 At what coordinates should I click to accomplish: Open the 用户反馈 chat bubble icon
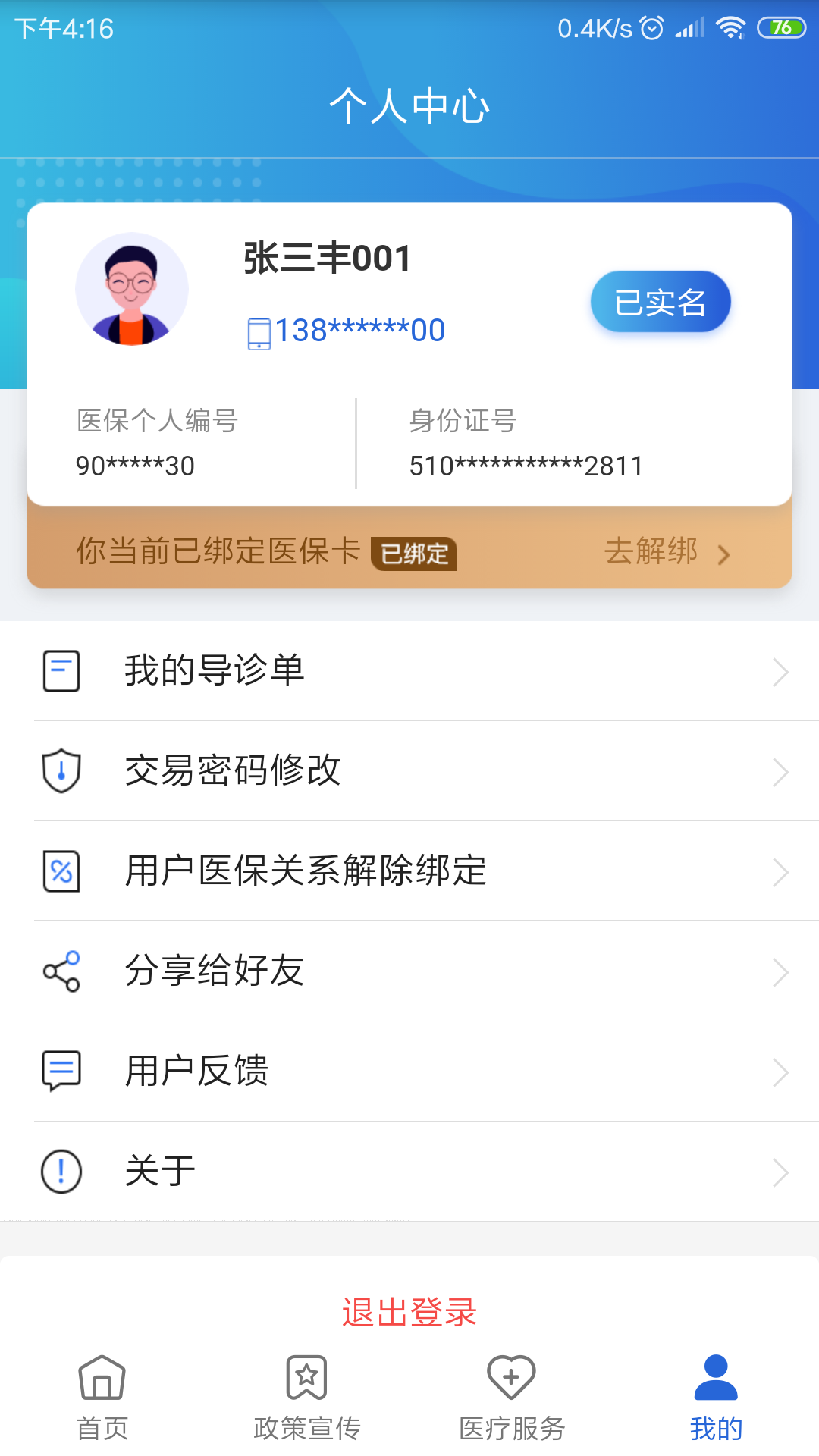pyautogui.click(x=61, y=1071)
